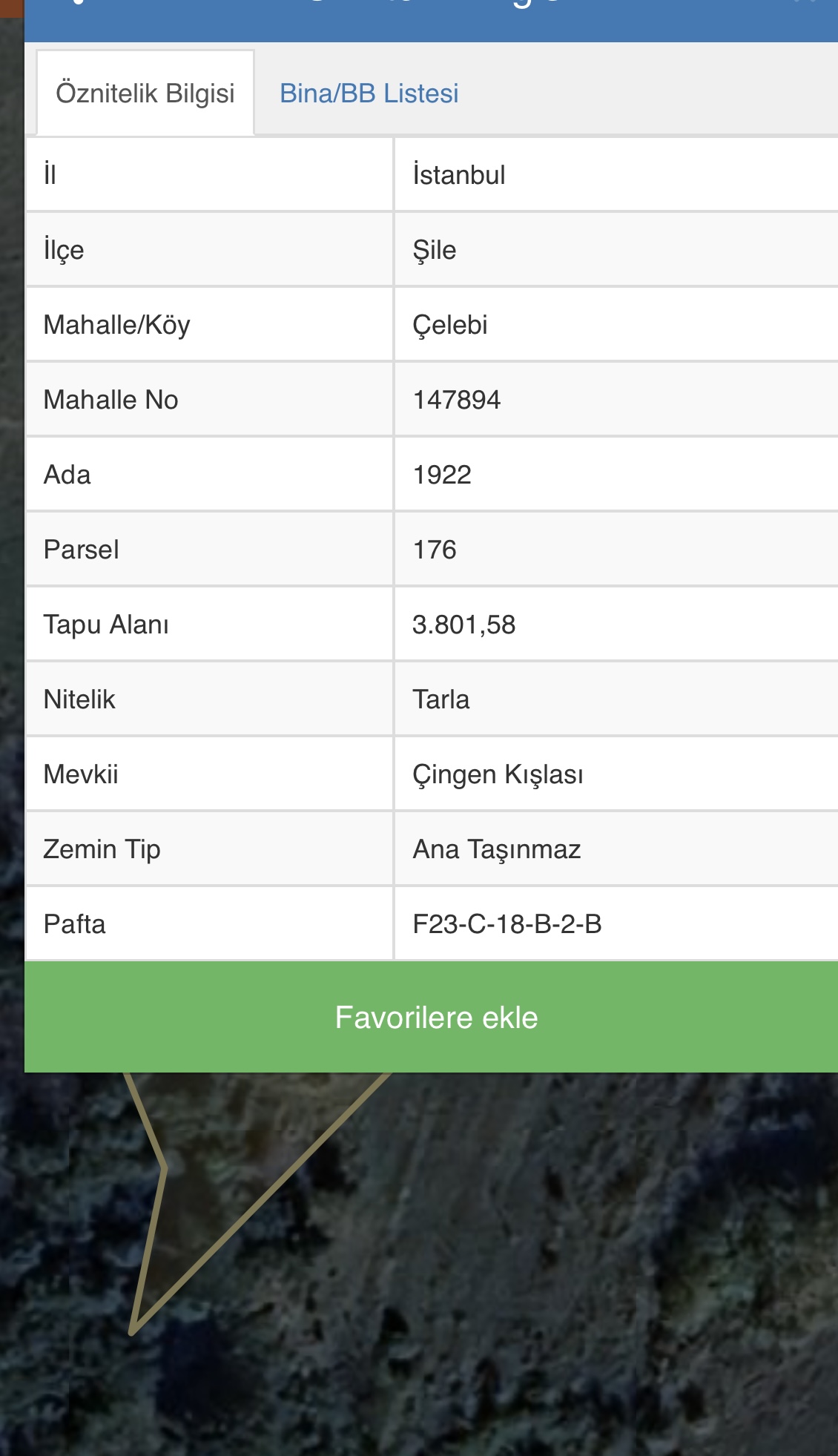
Task: Switch to the Bina/BB Listesi tab
Action: tap(369, 94)
